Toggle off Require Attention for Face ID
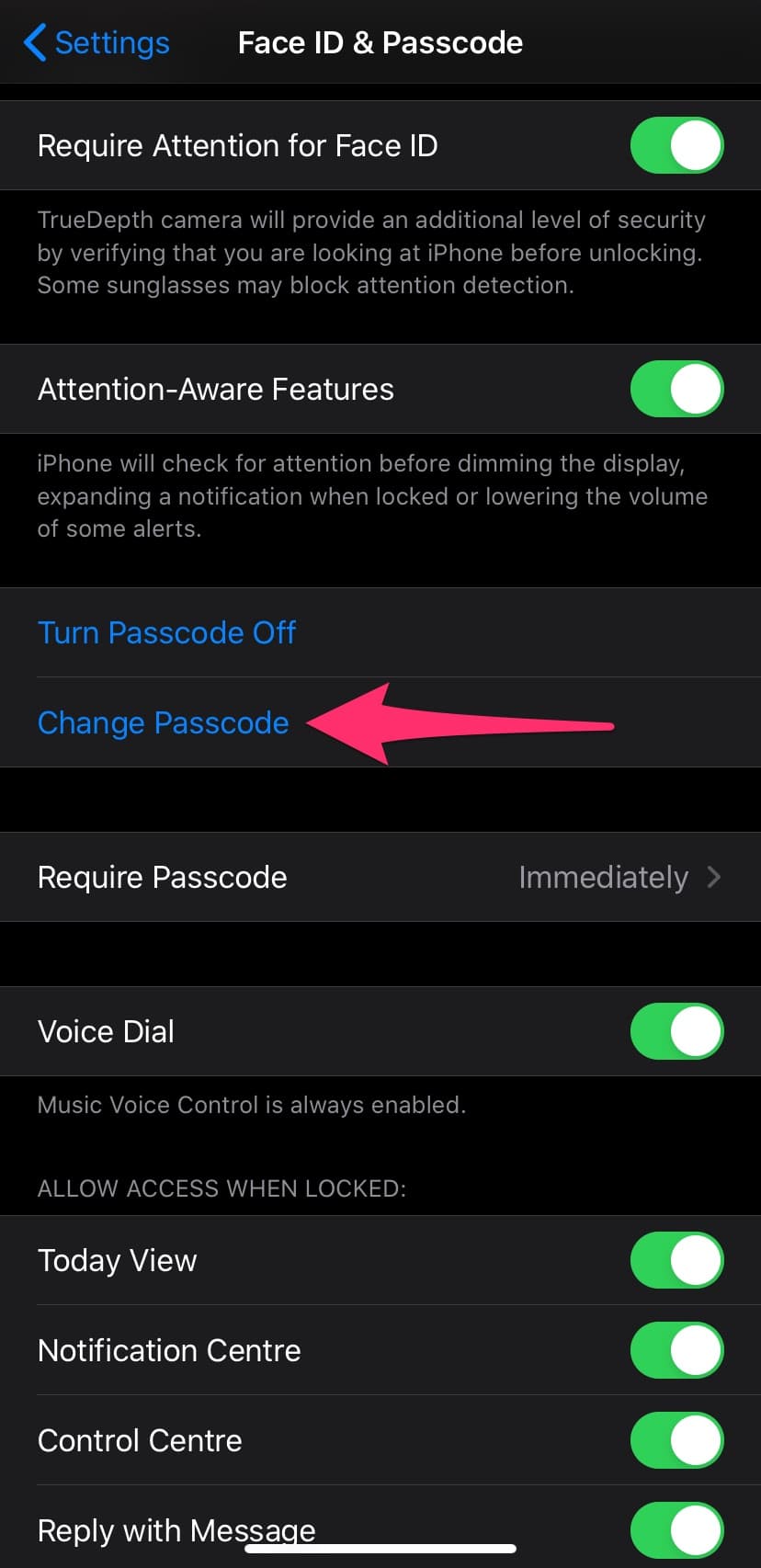This screenshot has width=761, height=1568. (676, 144)
